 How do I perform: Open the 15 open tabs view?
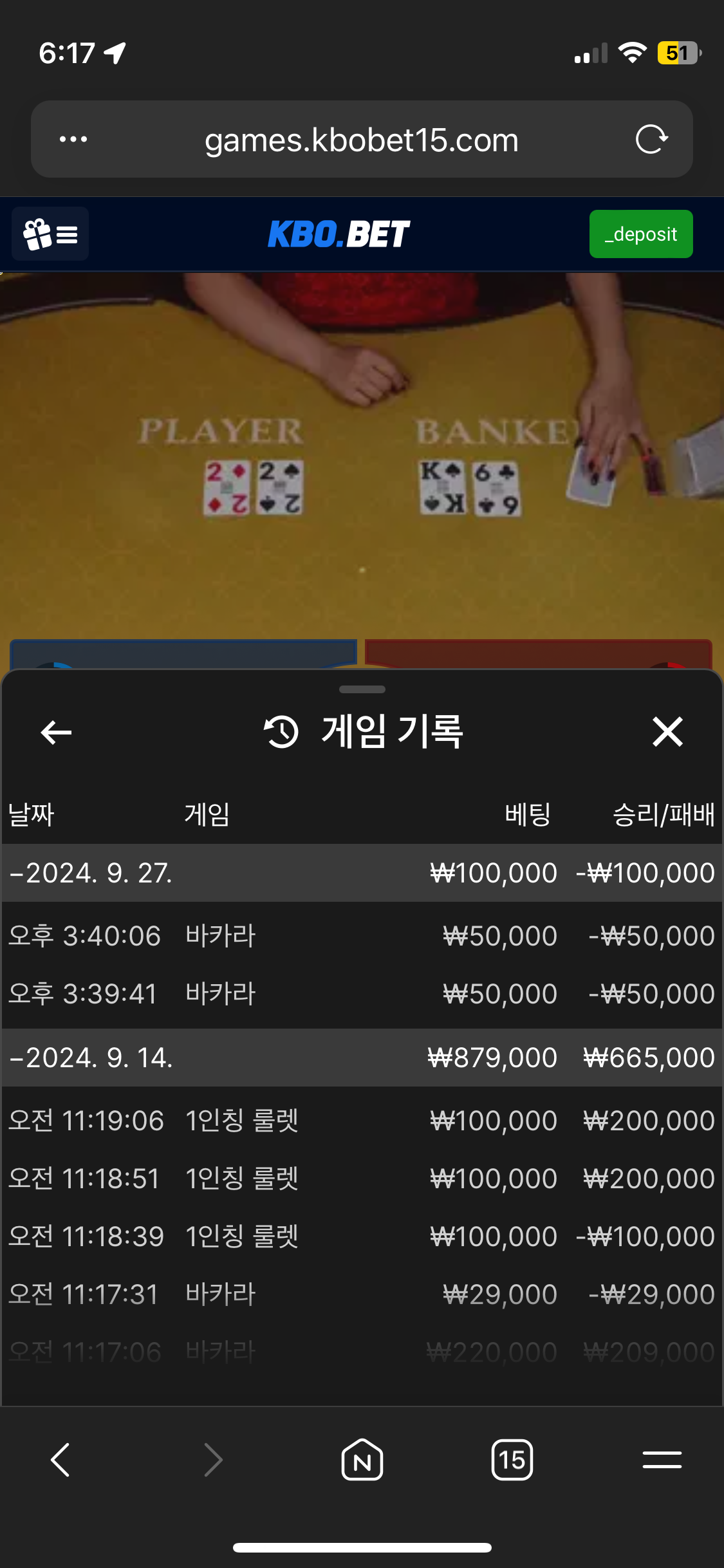tap(512, 1460)
